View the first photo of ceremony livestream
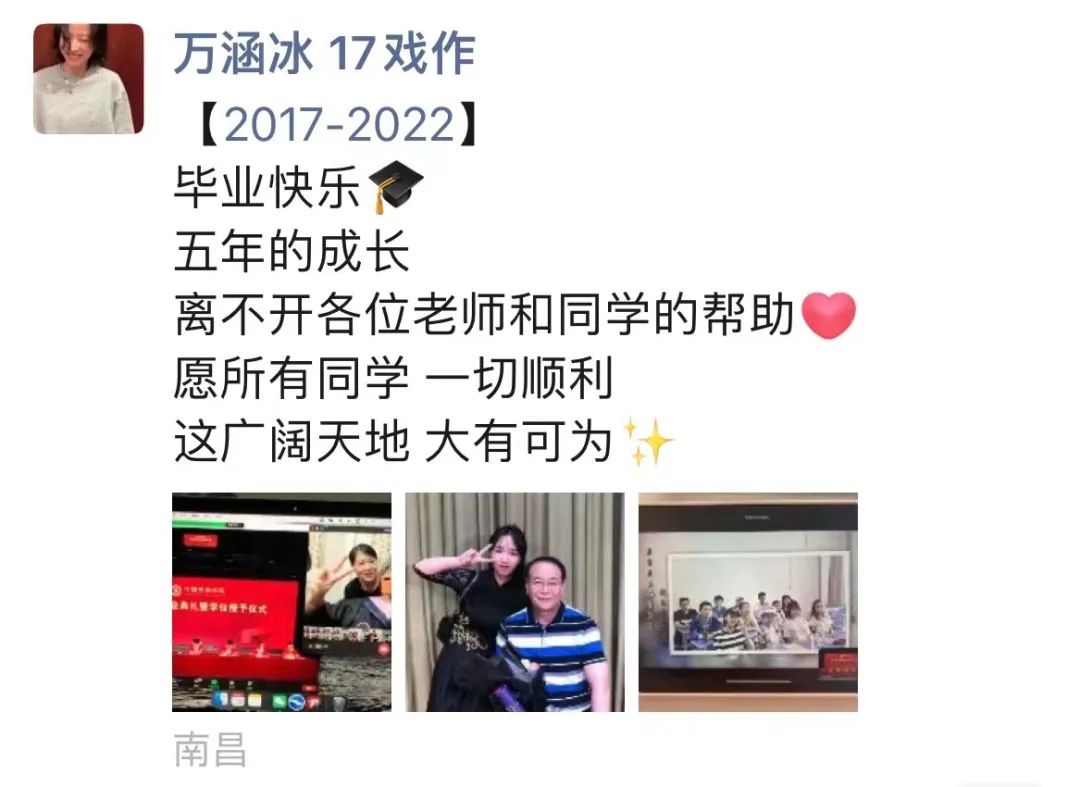The width and height of the screenshot is (1080, 787). [281, 601]
